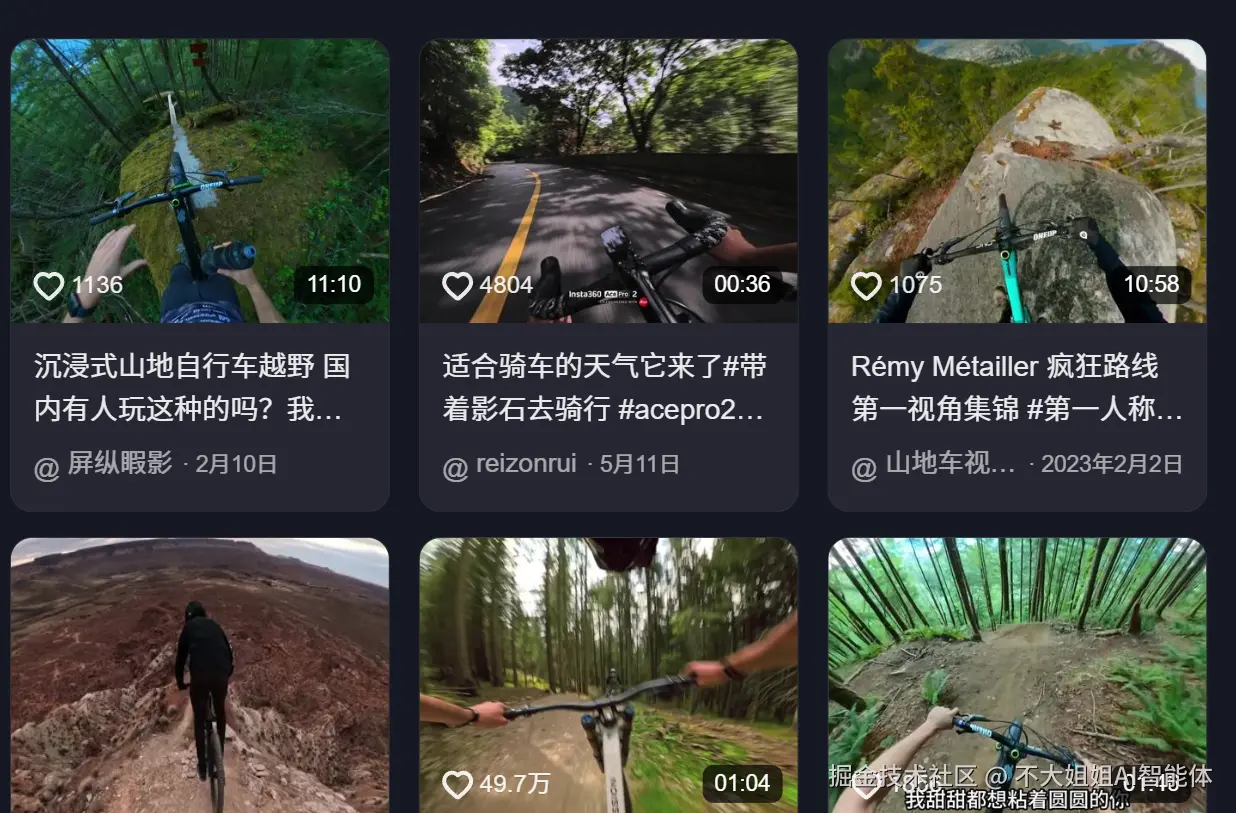View the @山地车视… author page
This screenshot has width=1236, height=813.
tap(950, 464)
